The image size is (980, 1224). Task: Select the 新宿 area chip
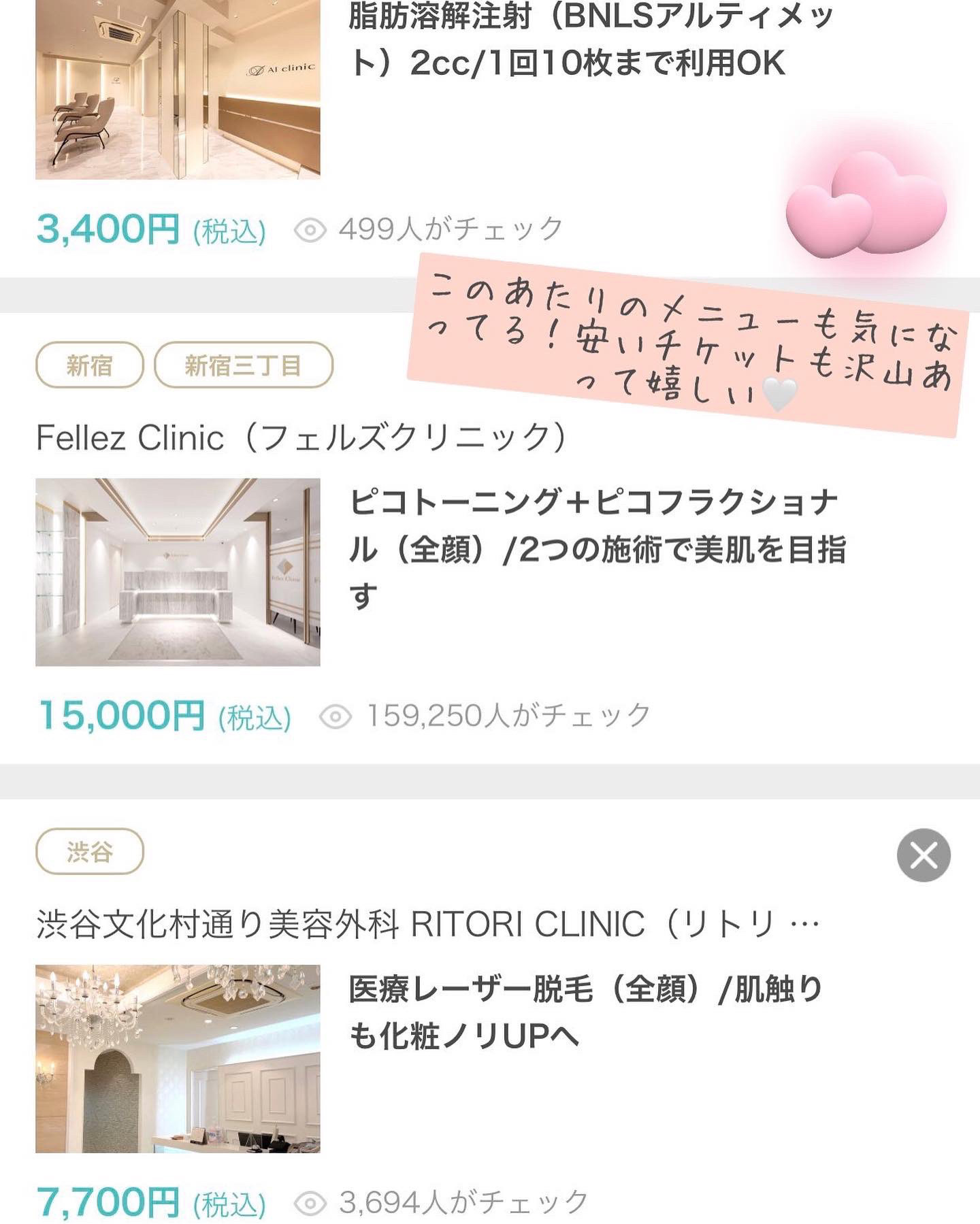click(89, 365)
